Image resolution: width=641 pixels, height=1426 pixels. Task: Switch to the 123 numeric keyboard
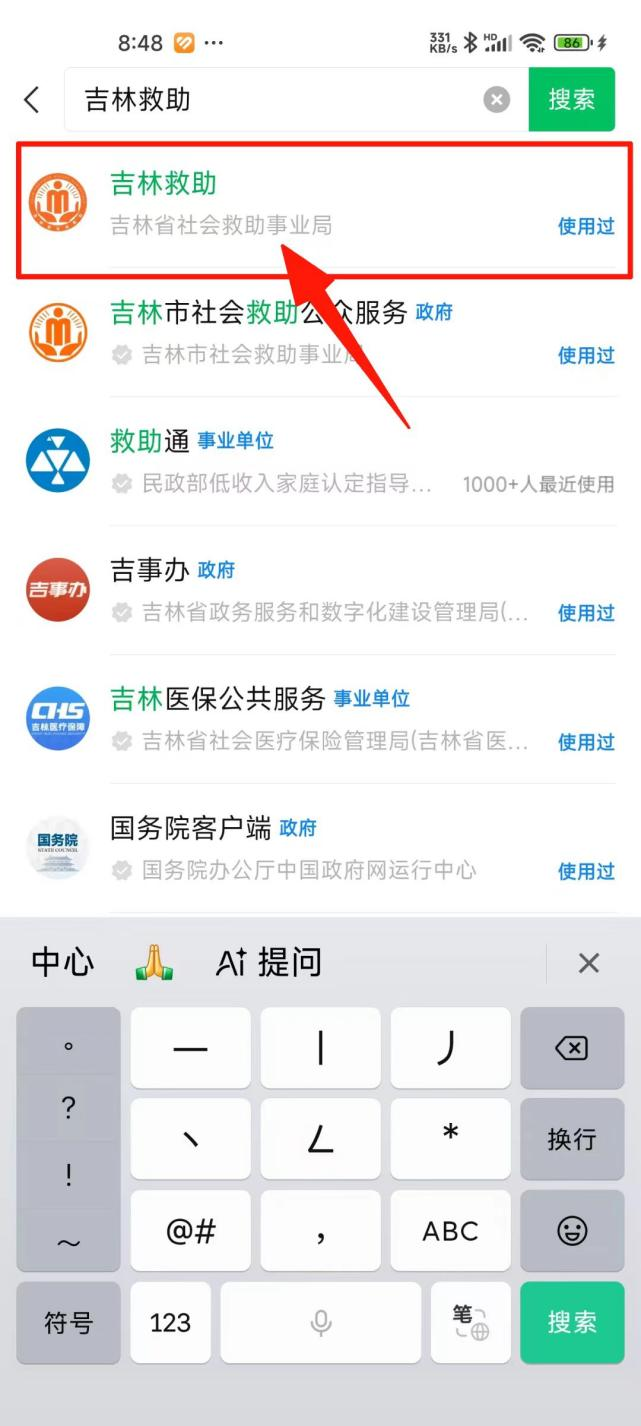[x=170, y=1322]
